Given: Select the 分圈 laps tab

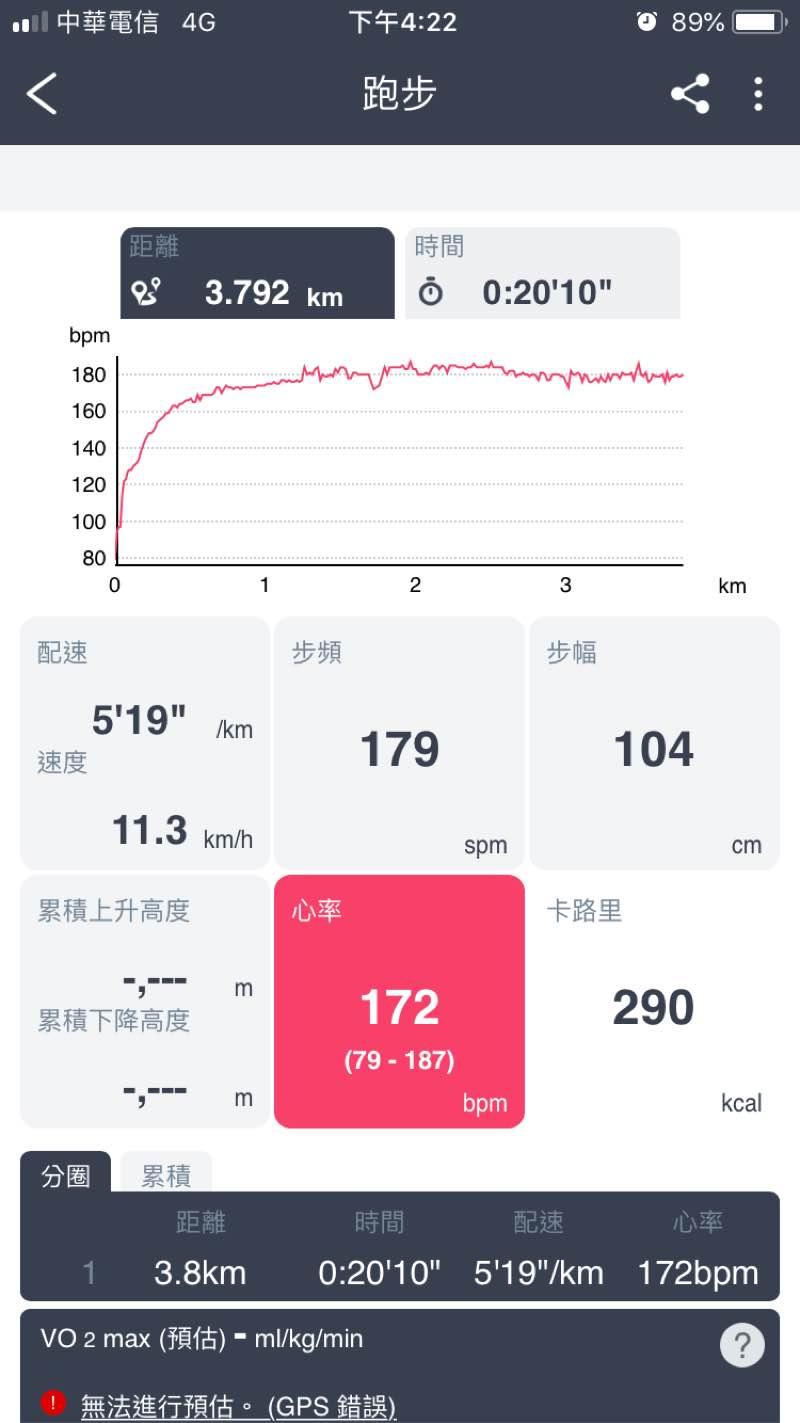Looking at the screenshot, I should click(x=65, y=1176).
